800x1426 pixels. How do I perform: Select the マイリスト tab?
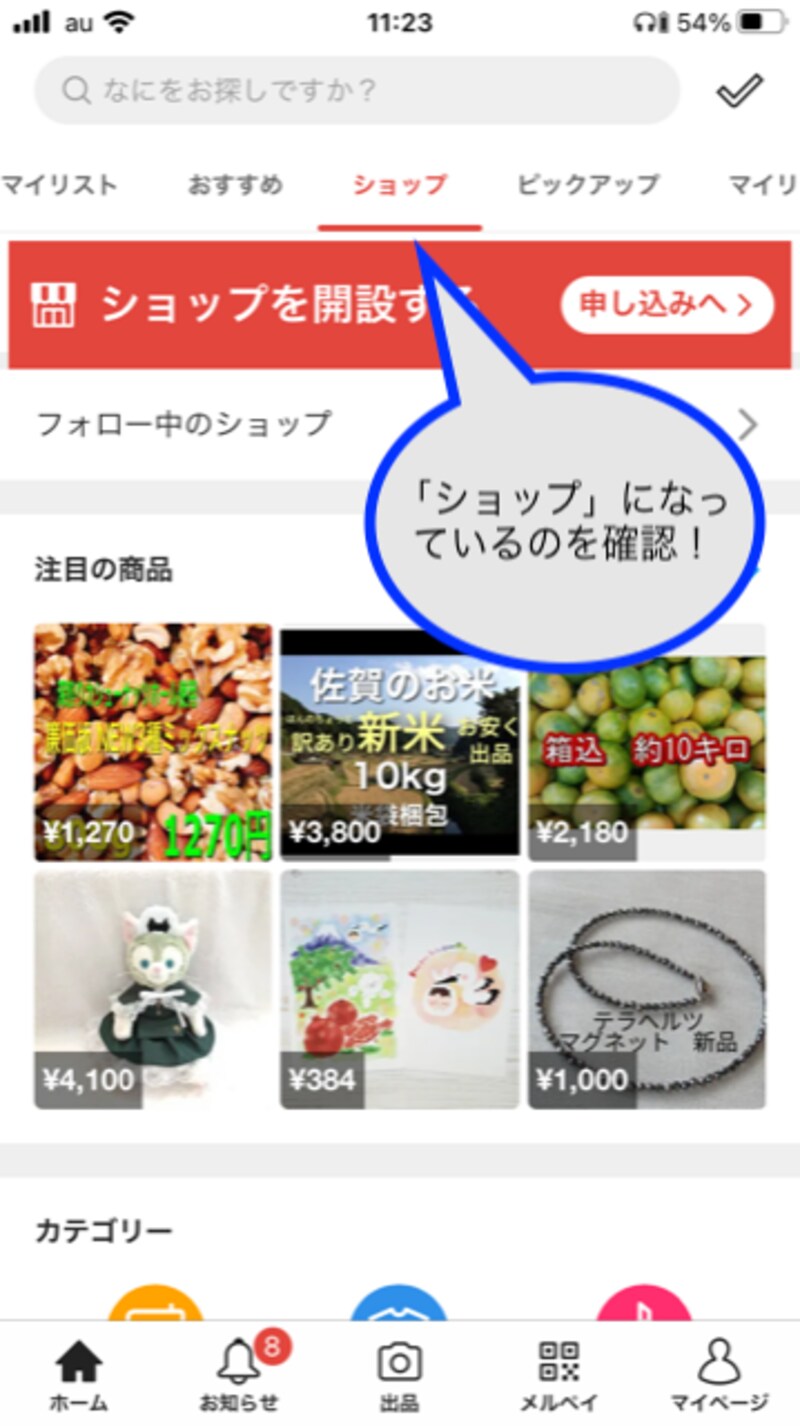[60, 185]
